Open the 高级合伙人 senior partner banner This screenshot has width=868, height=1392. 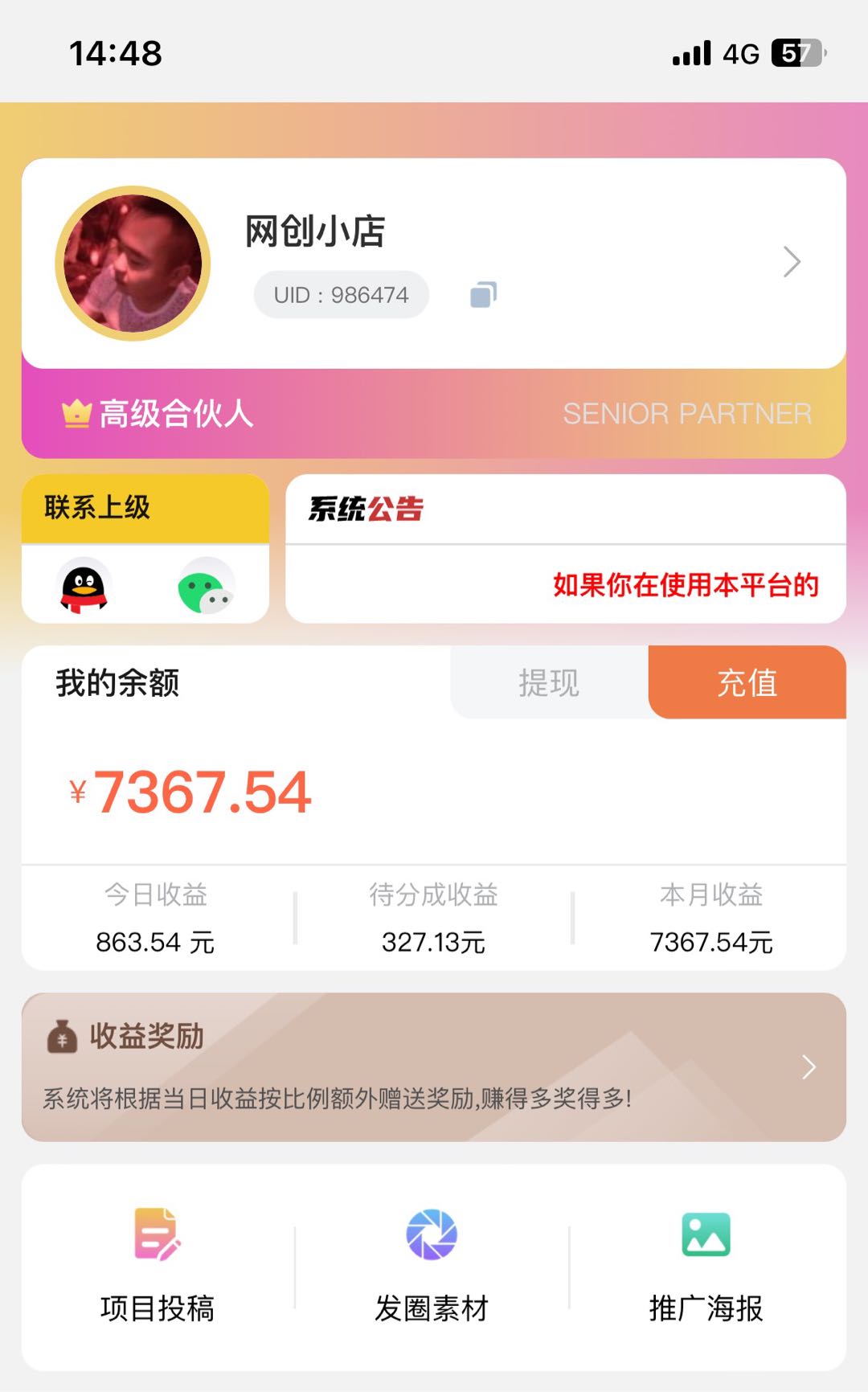tap(434, 414)
